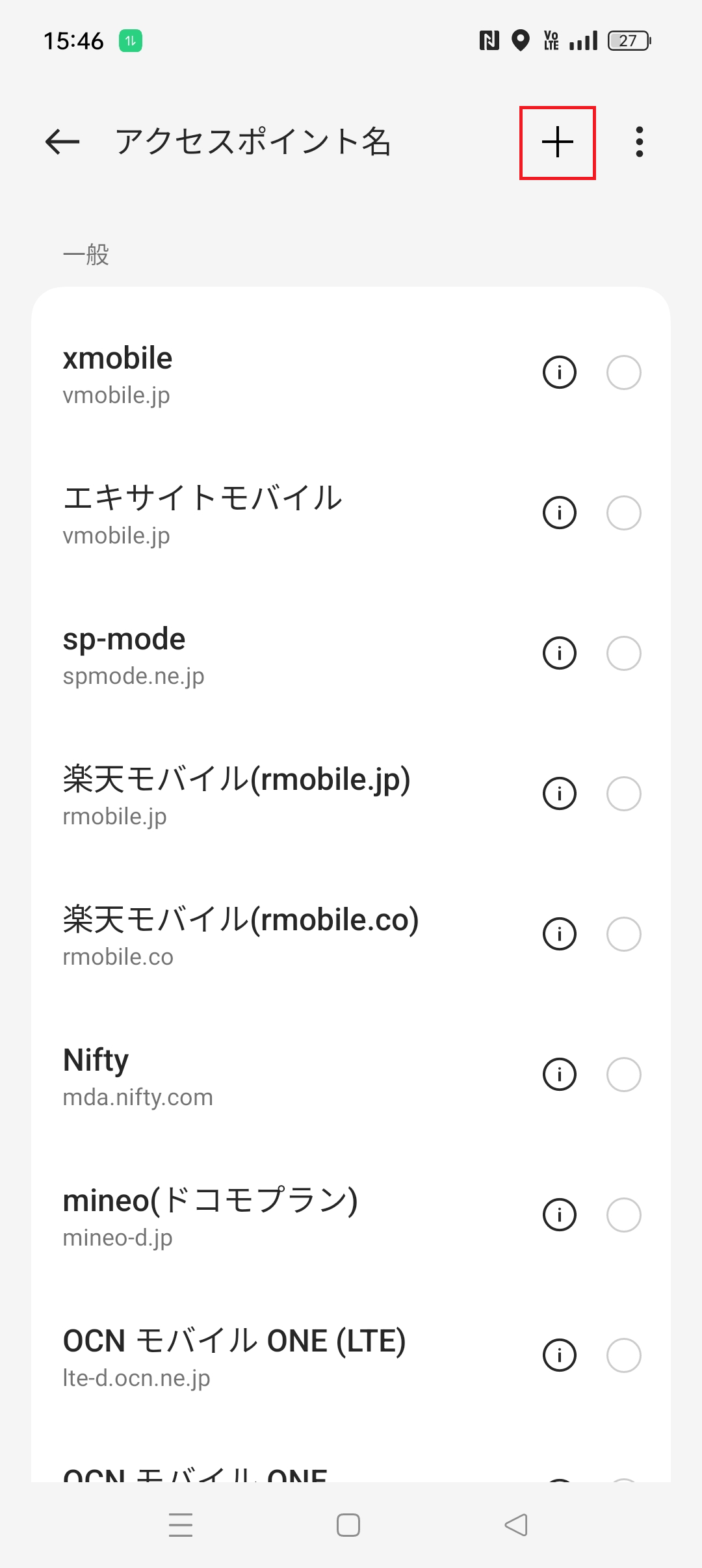Add a new access point with the plus icon
Image resolution: width=702 pixels, height=1568 pixels.
click(557, 142)
